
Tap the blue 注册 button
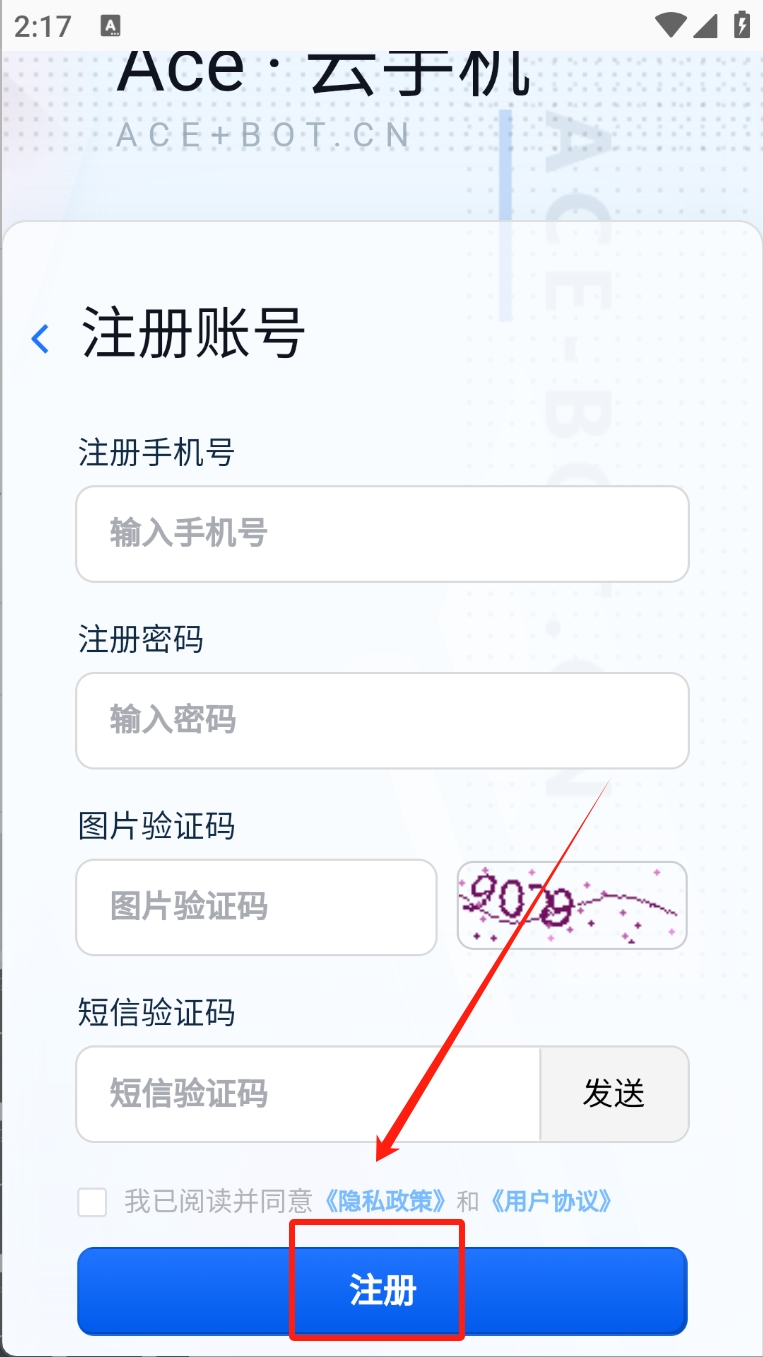click(x=382, y=1291)
